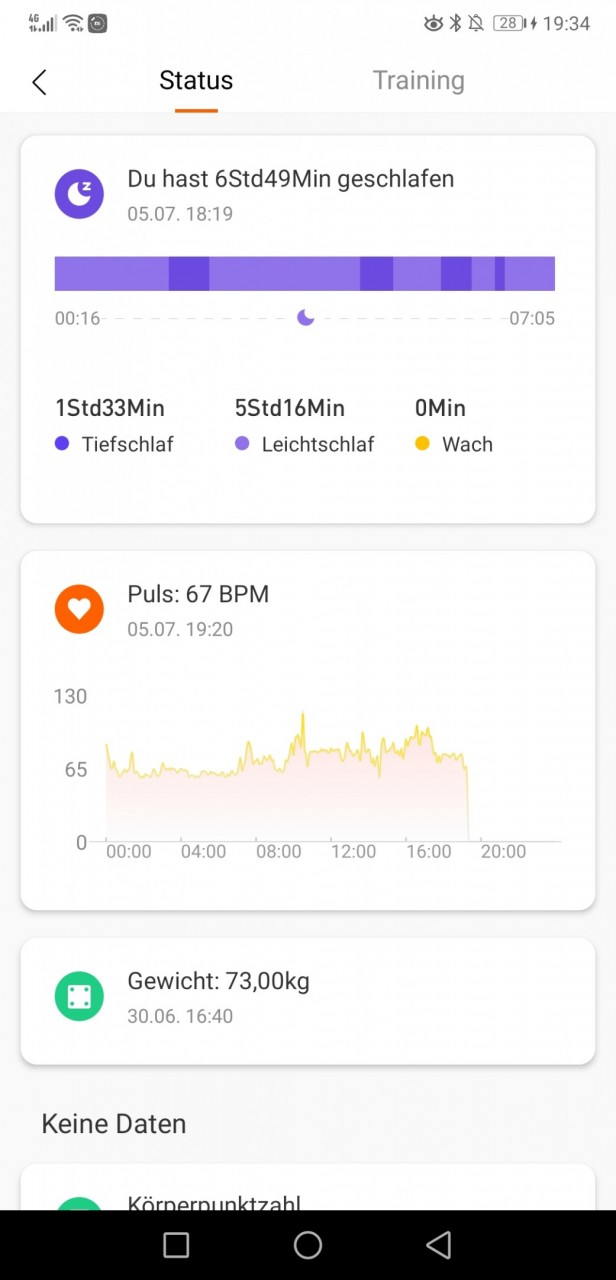
Task: Select the Status tab
Action: (x=196, y=81)
